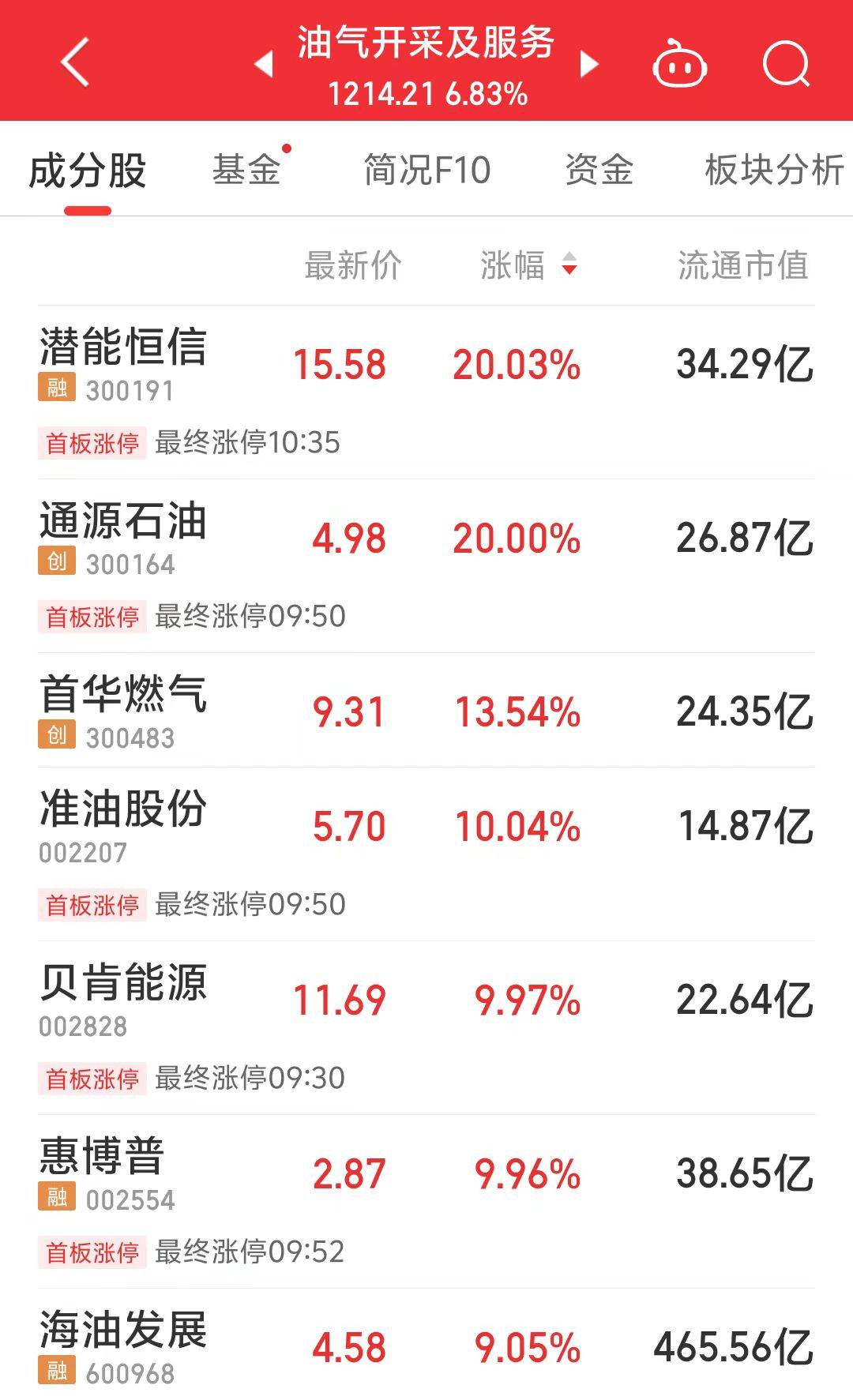Select the 成分股 tab
Screen dimensions: 853x1400
[x=88, y=171]
